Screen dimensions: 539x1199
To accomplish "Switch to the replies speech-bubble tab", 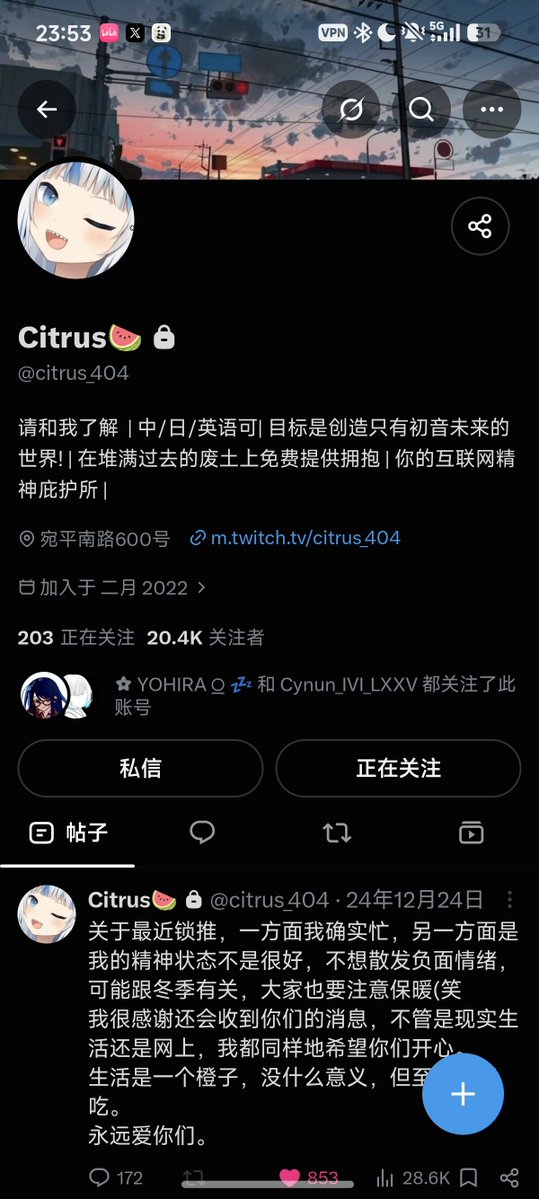I will click(x=202, y=833).
